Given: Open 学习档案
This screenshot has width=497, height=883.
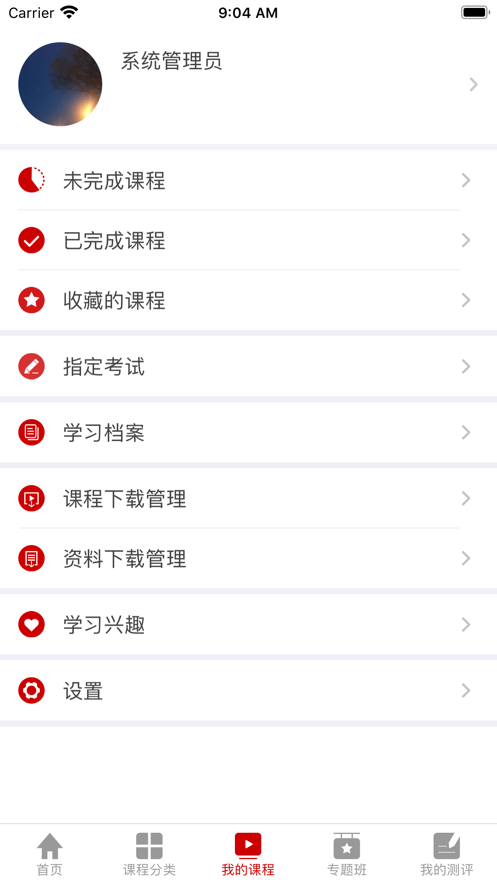Looking at the screenshot, I should [248, 432].
